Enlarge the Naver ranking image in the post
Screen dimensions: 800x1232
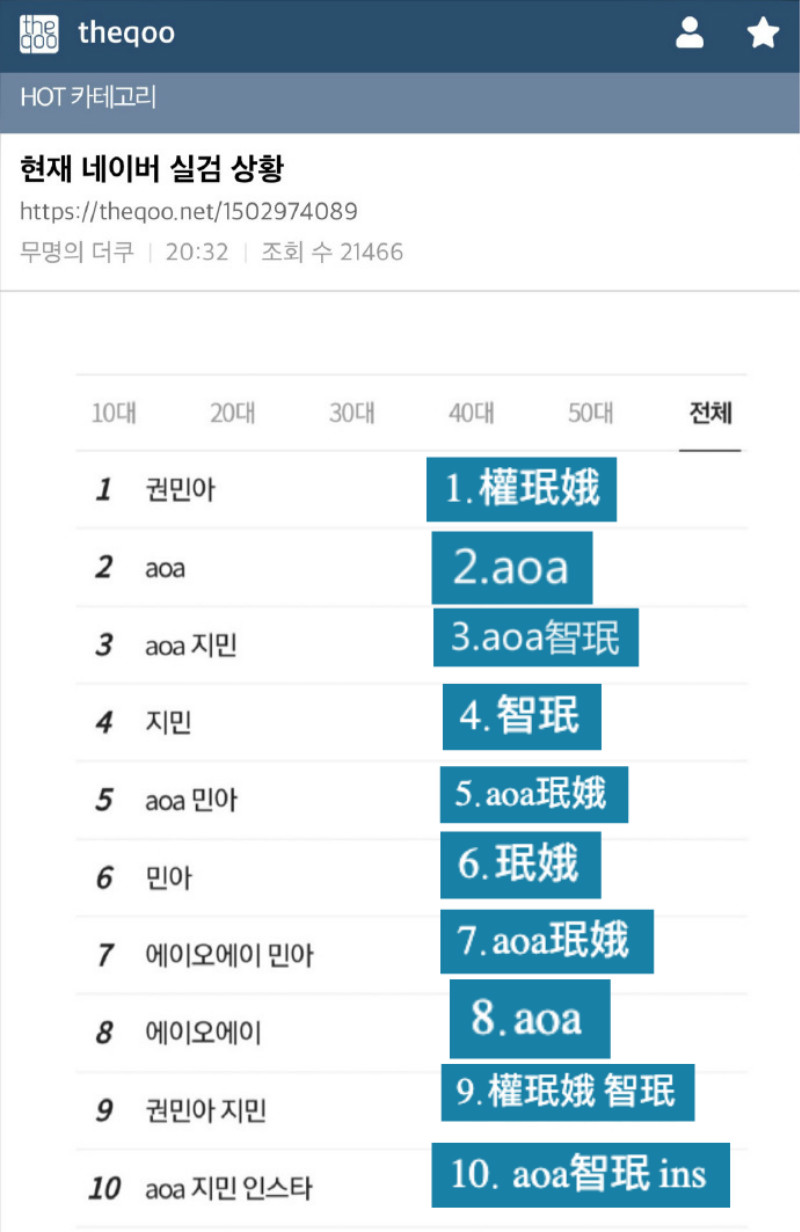pos(410,800)
